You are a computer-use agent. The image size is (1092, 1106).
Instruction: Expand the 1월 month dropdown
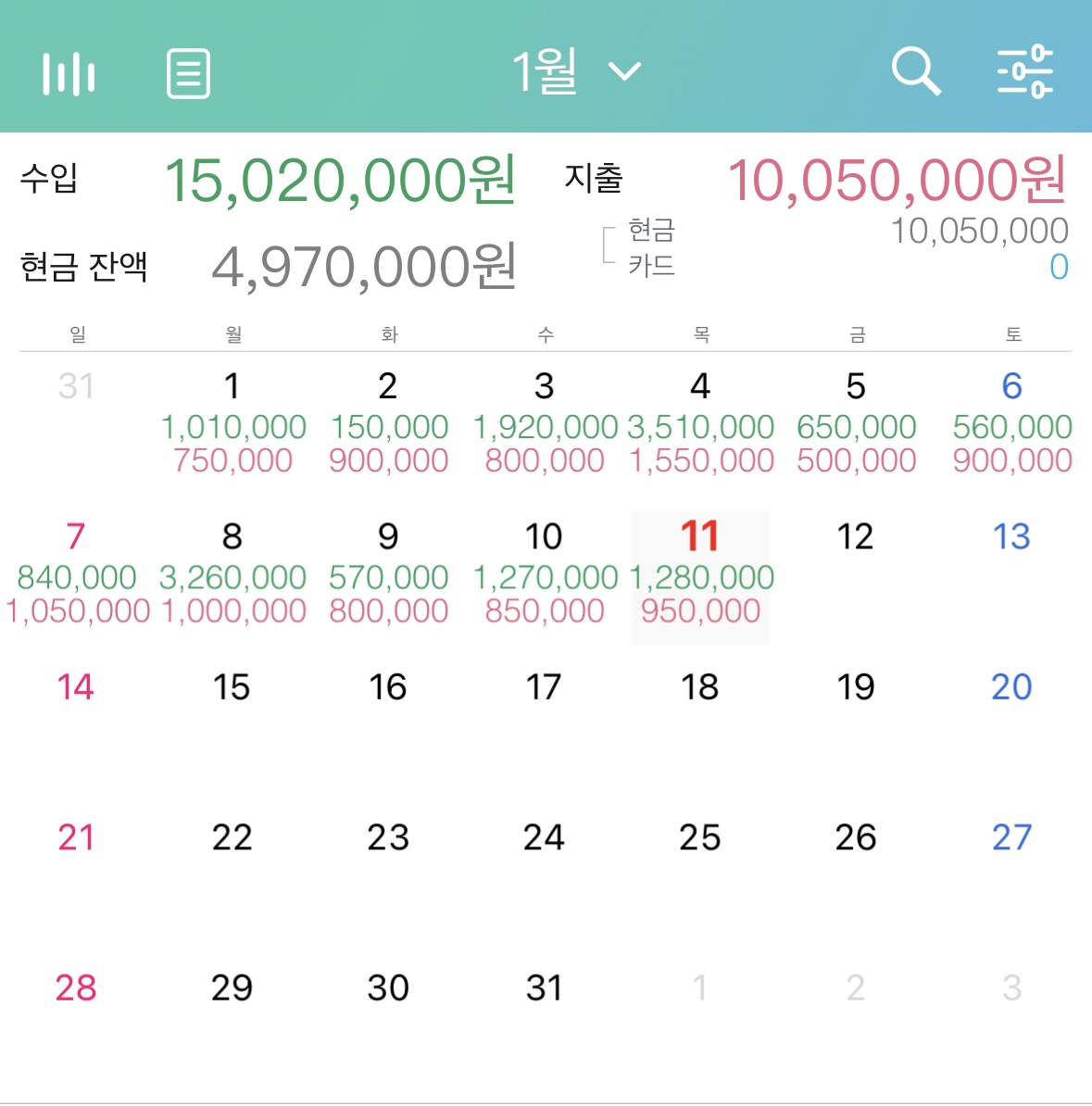576,71
